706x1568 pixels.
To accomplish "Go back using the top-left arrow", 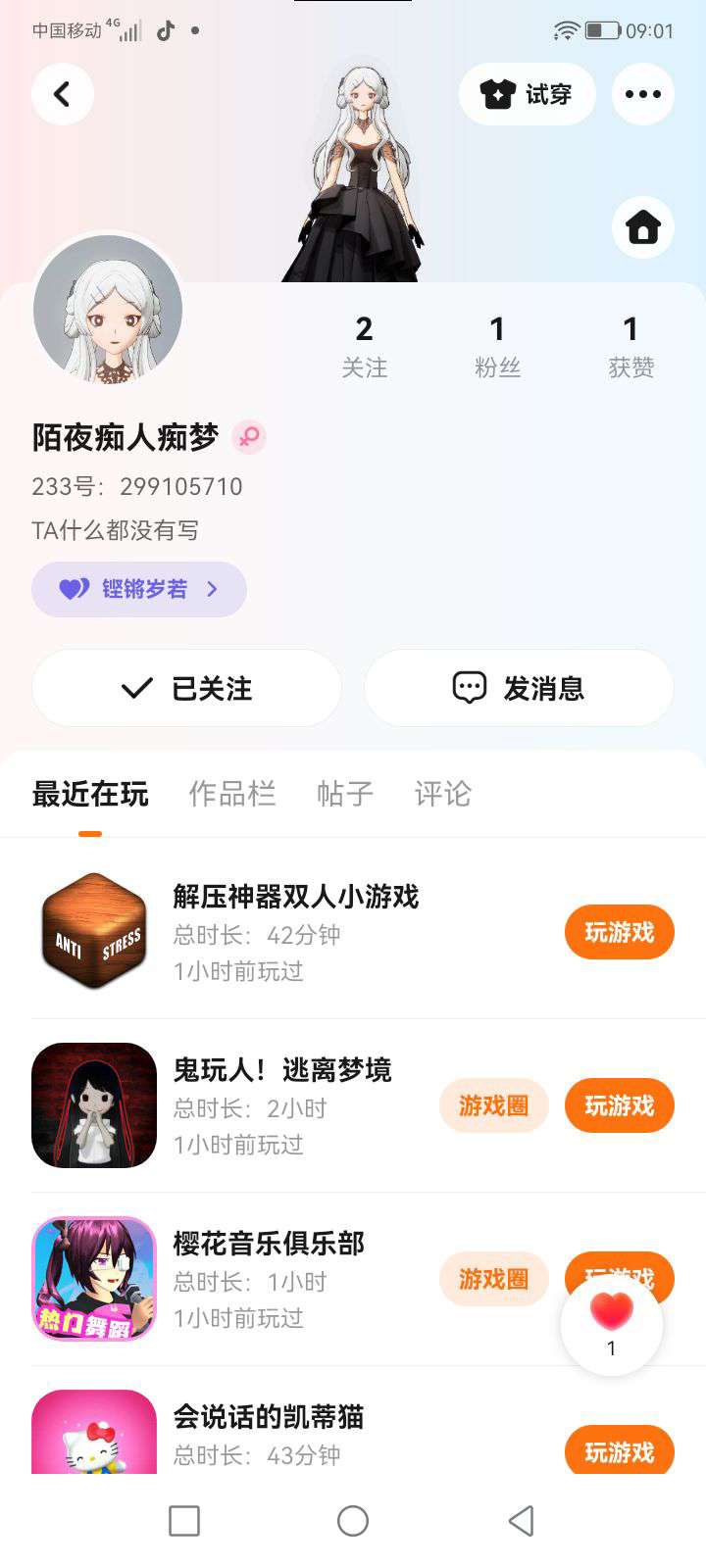I will (x=63, y=94).
